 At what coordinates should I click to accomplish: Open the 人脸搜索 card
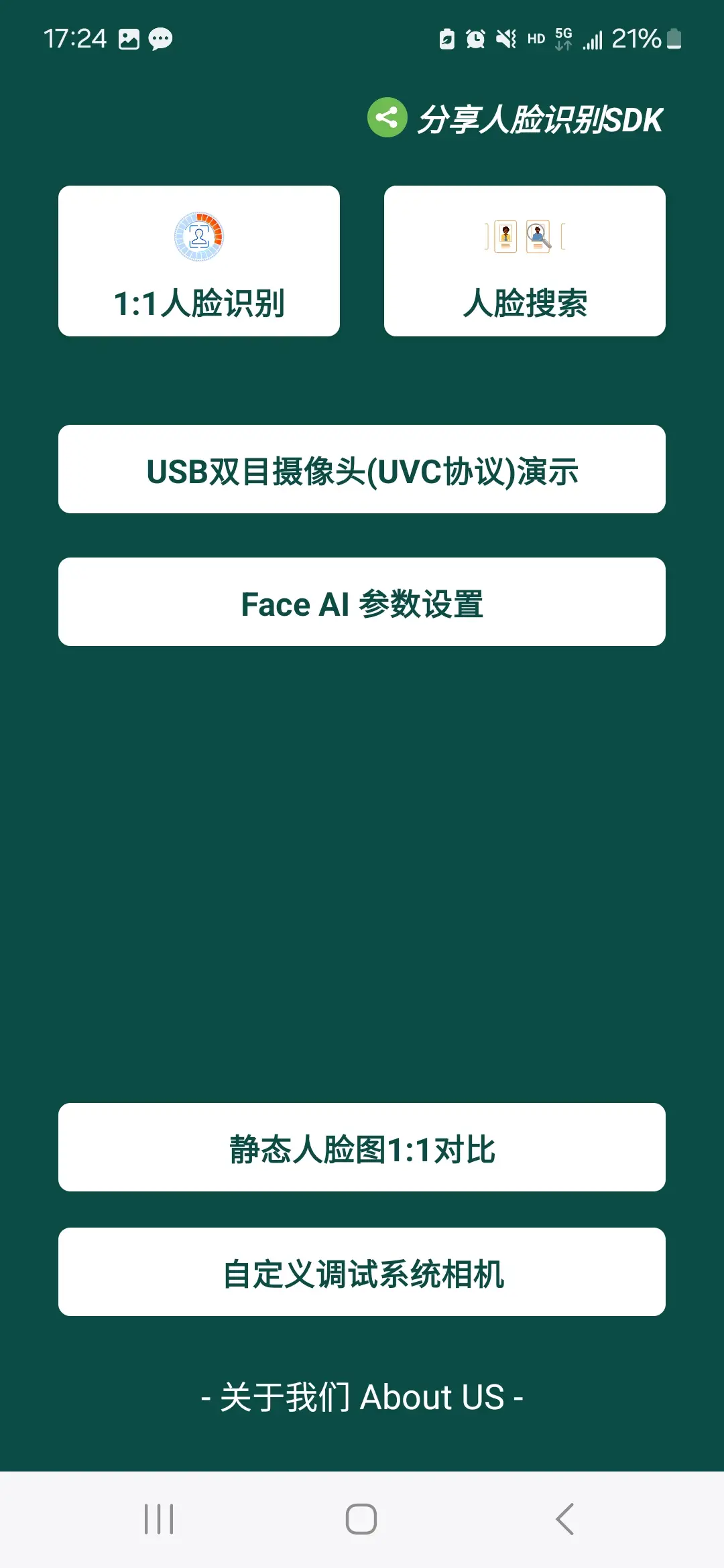coord(525,261)
